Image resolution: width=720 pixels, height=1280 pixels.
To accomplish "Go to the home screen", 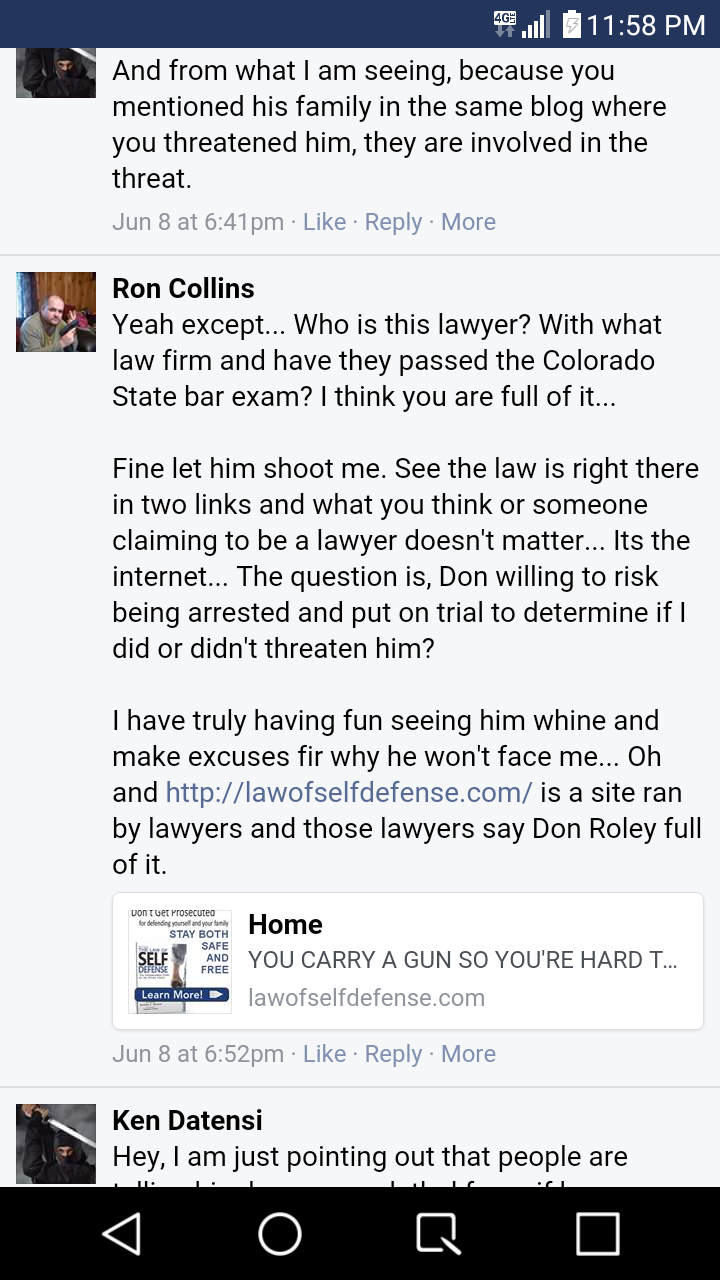I will click(x=280, y=1234).
